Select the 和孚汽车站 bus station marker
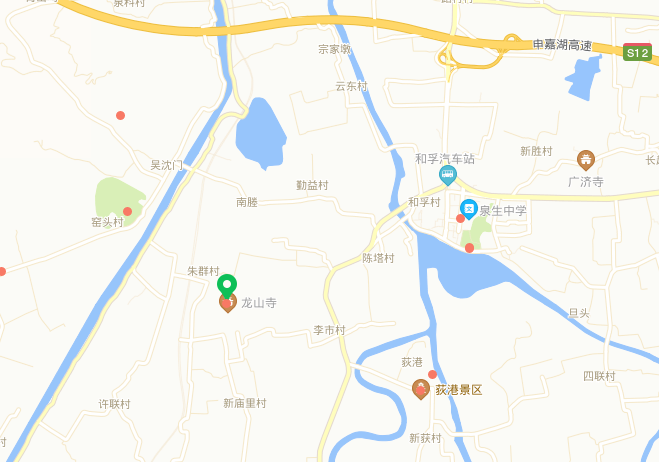The image size is (659, 462). (x=448, y=176)
